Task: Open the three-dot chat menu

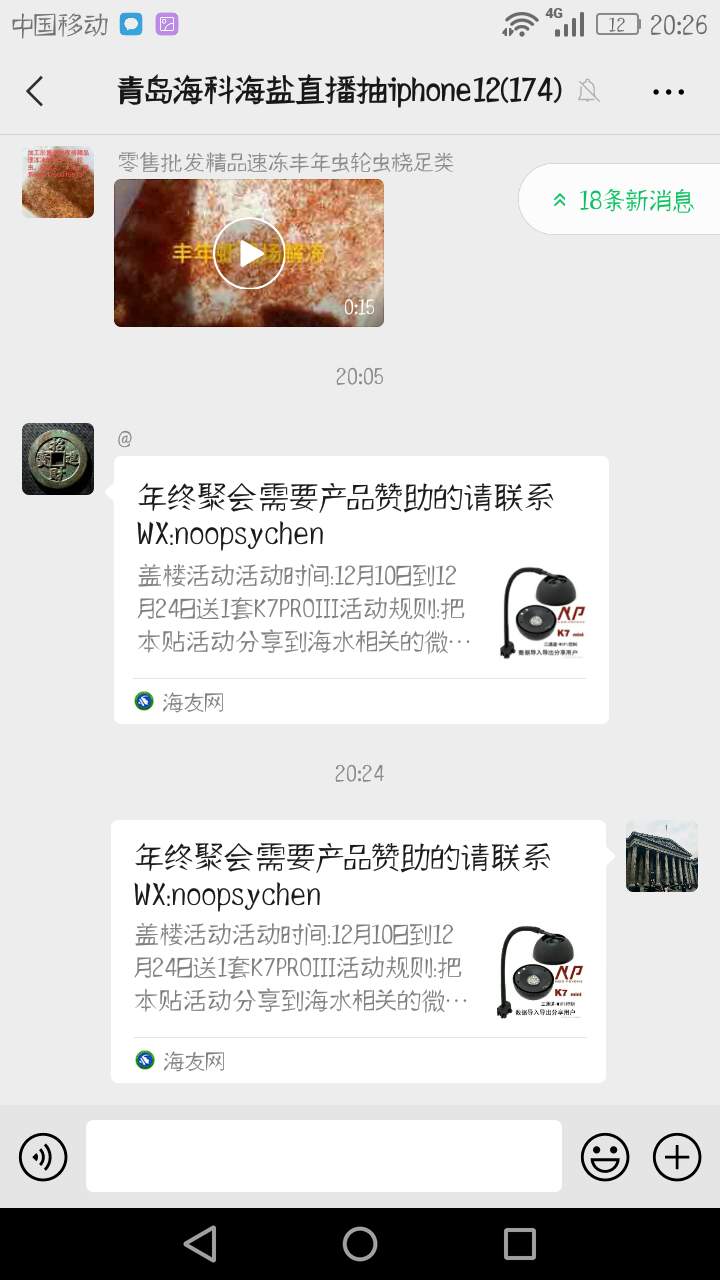Action: coord(668,92)
